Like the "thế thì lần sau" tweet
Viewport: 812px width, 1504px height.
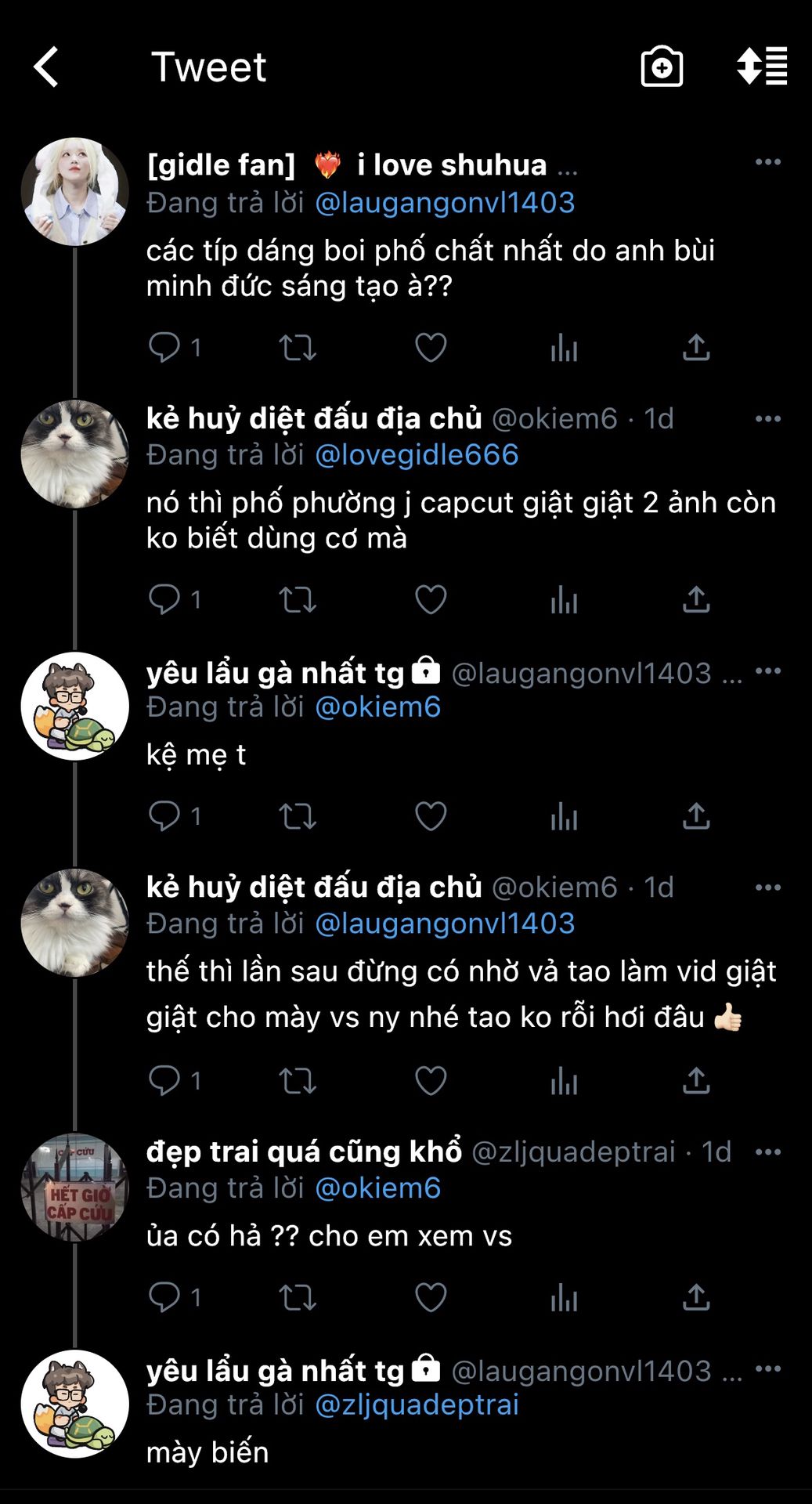pyautogui.click(x=431, y=1081)
